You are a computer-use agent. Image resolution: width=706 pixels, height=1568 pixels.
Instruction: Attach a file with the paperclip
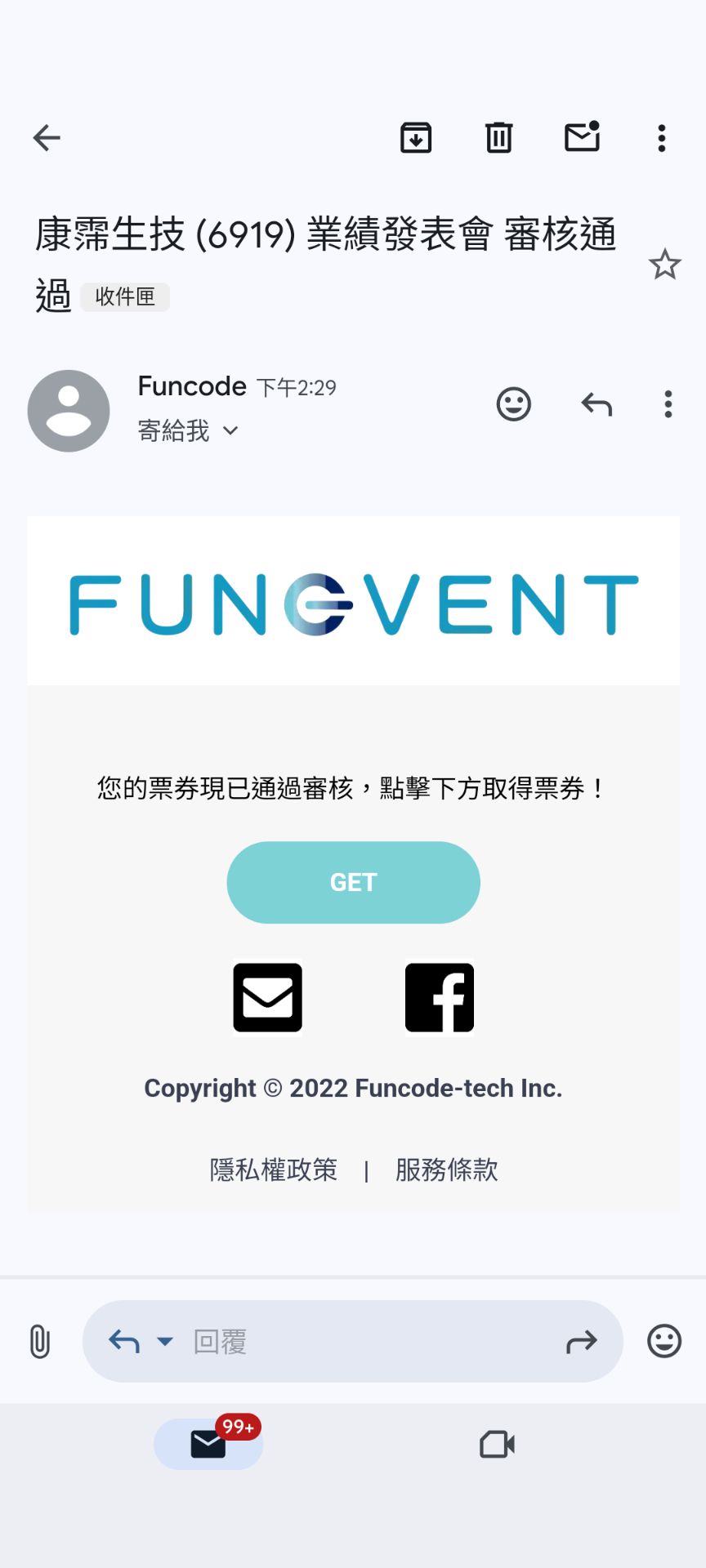(39, 1341)
